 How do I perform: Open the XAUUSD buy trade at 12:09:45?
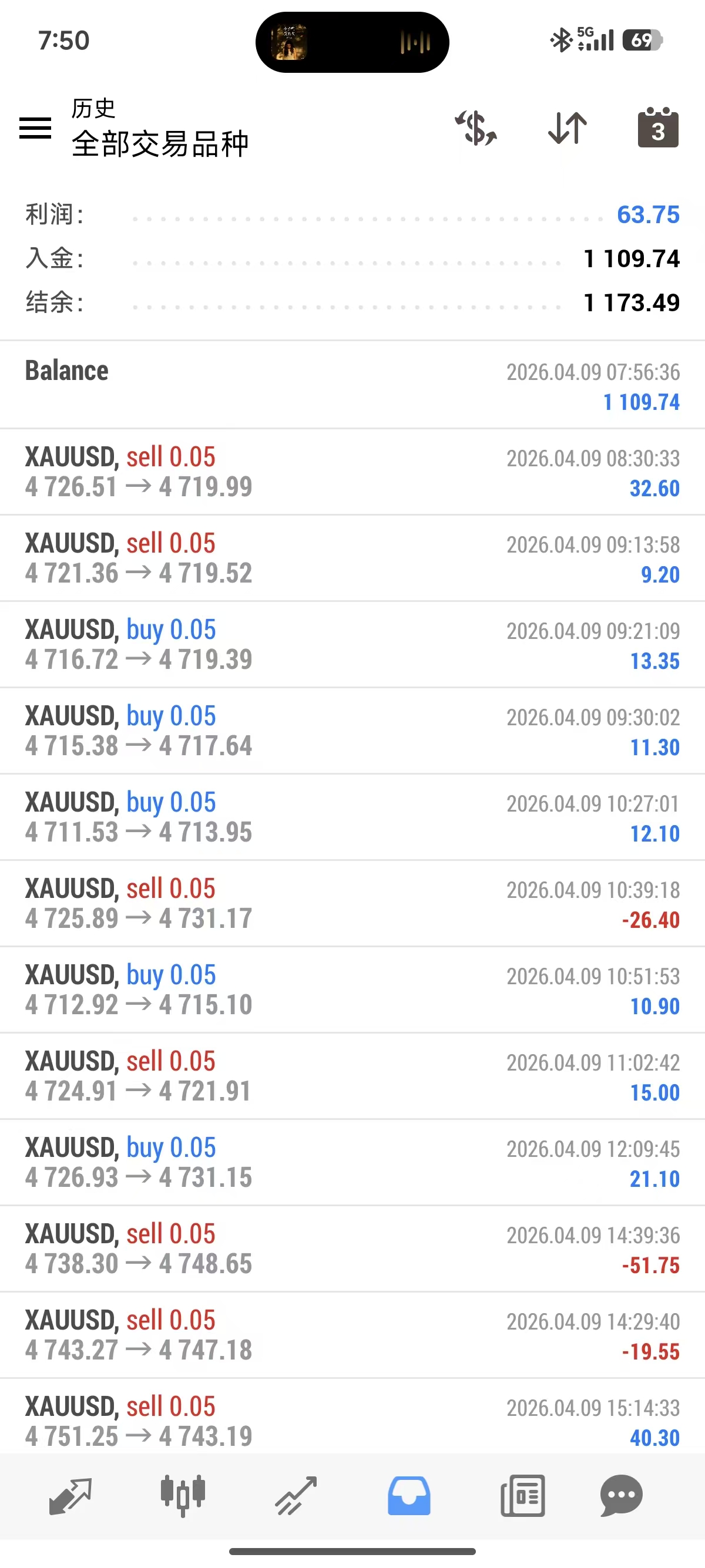pyautogui.click(x=352, y=1163)
